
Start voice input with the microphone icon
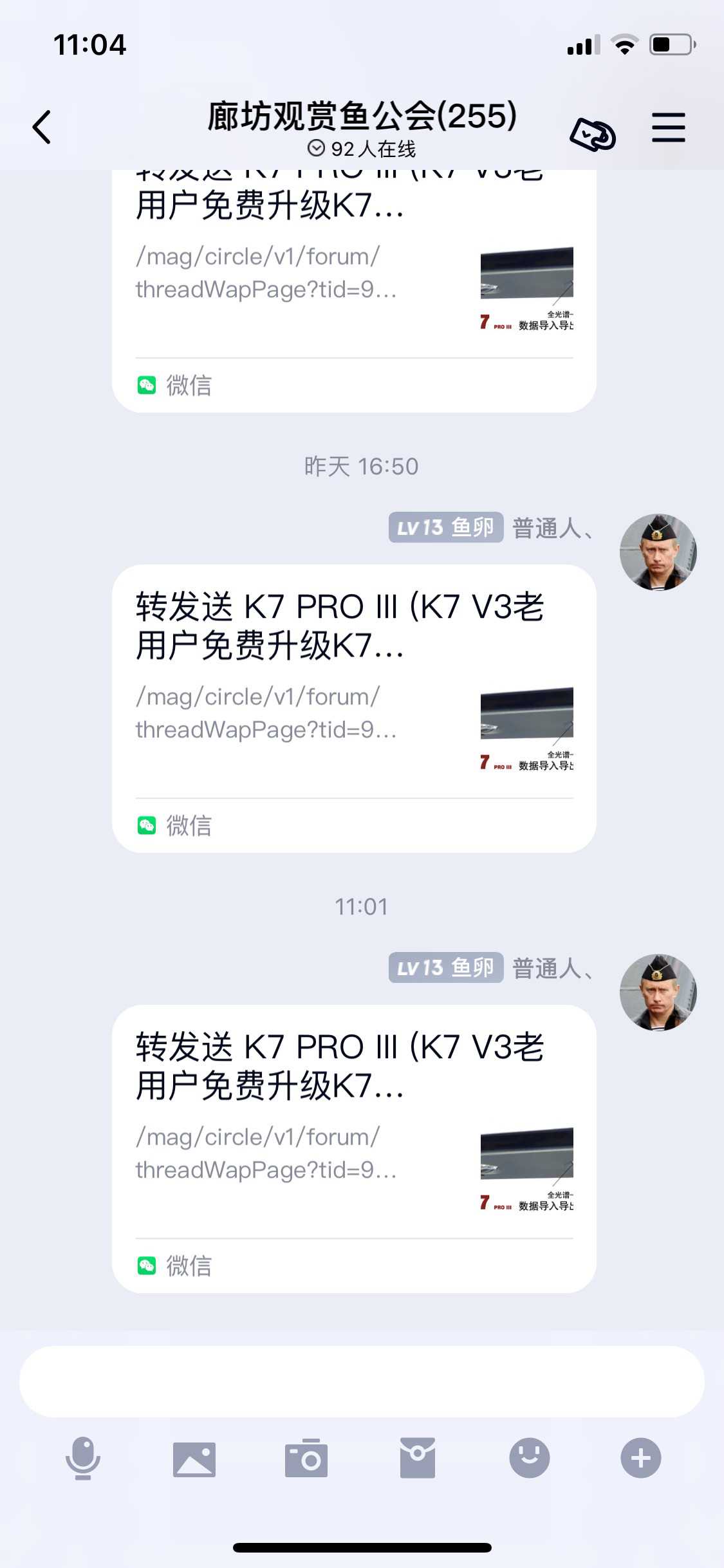tap(83, 1458)
